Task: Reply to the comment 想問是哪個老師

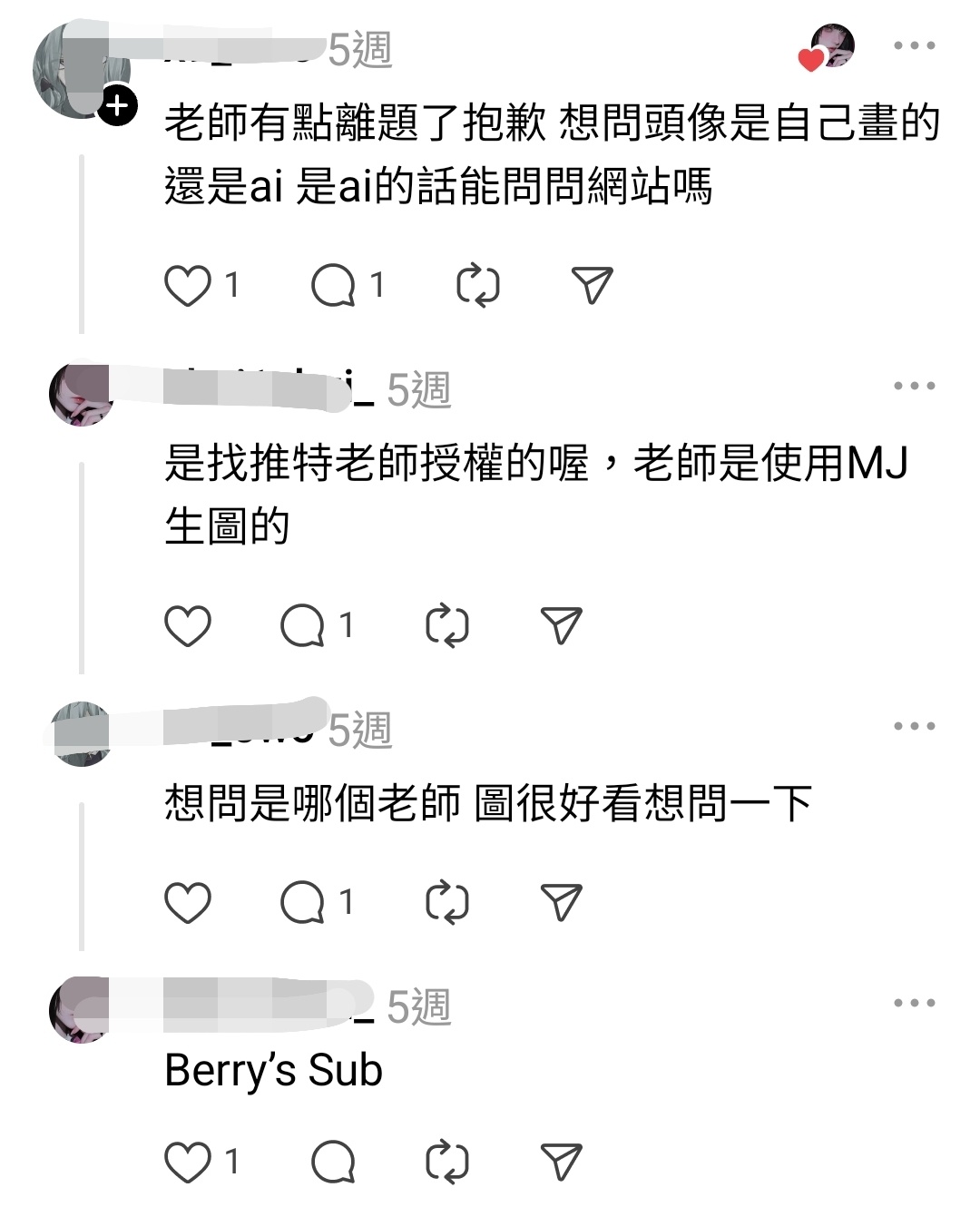Action: pyautogui.click(x=302, y=903)
